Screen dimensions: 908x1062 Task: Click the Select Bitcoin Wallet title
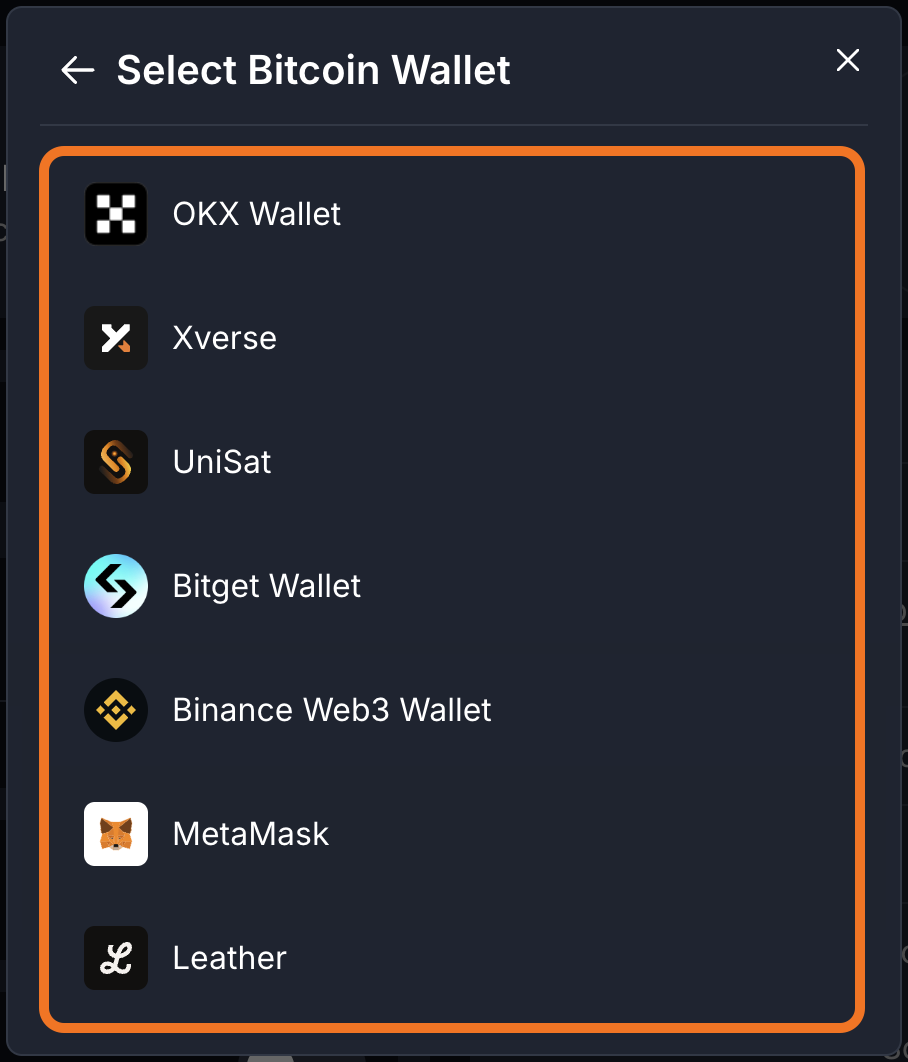coord(313,70)
